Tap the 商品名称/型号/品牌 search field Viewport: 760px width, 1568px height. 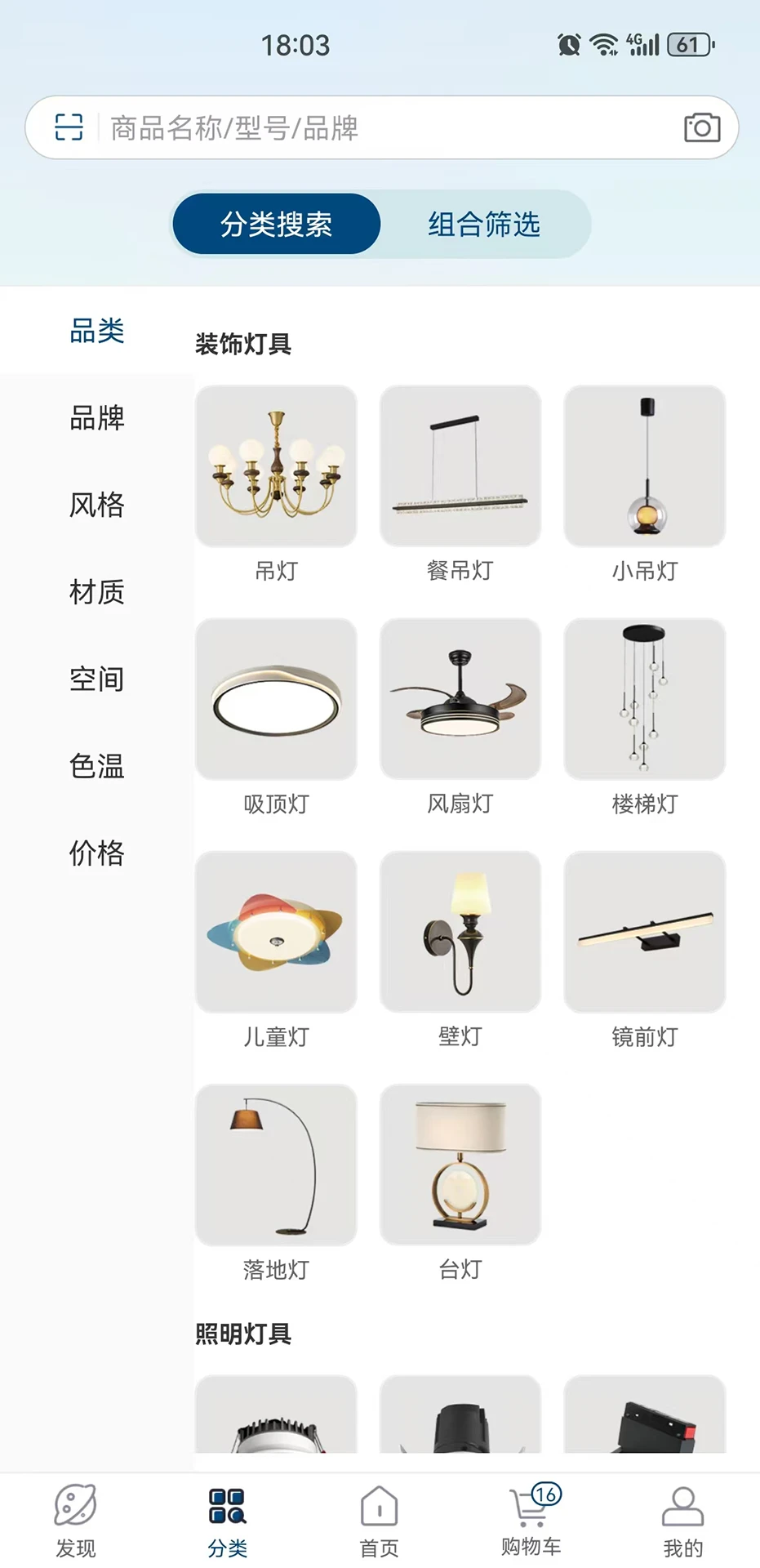[382, 127]
